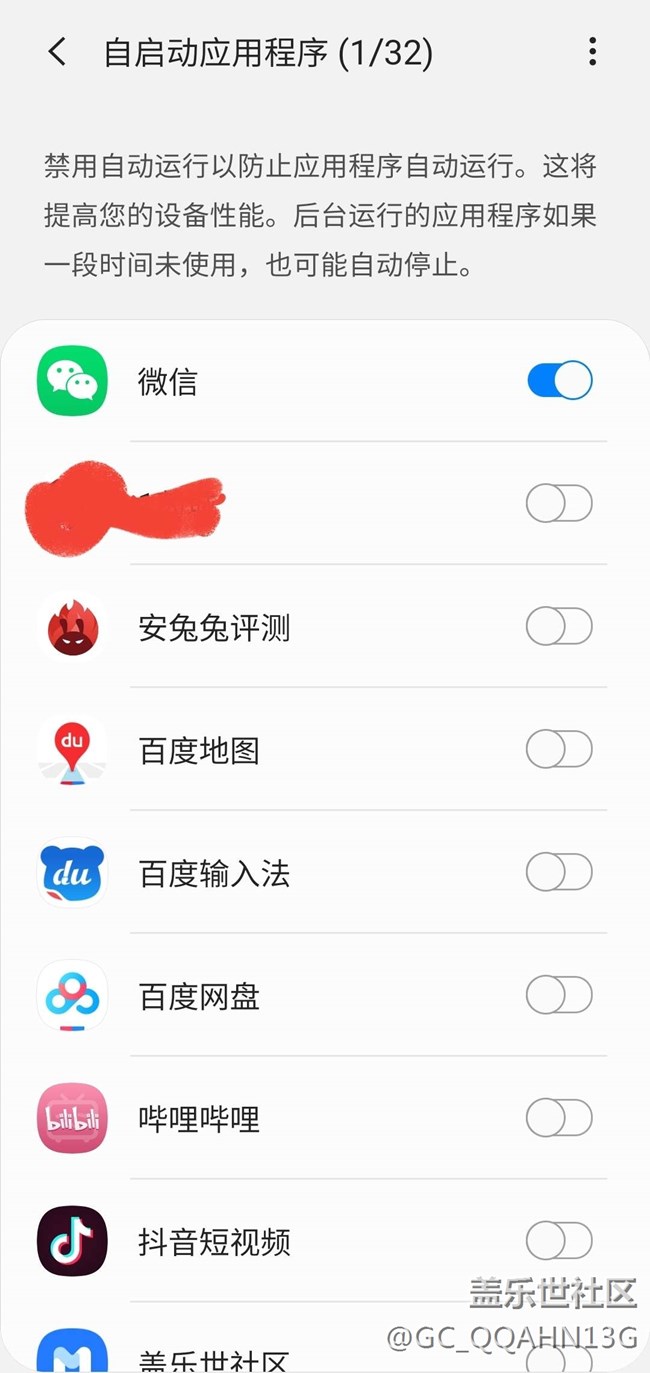Image resolution: width=650 pixels, height=1373 pixels.
Task: Toggle the switch on the red-scribbled row
Action: (560, 504)
